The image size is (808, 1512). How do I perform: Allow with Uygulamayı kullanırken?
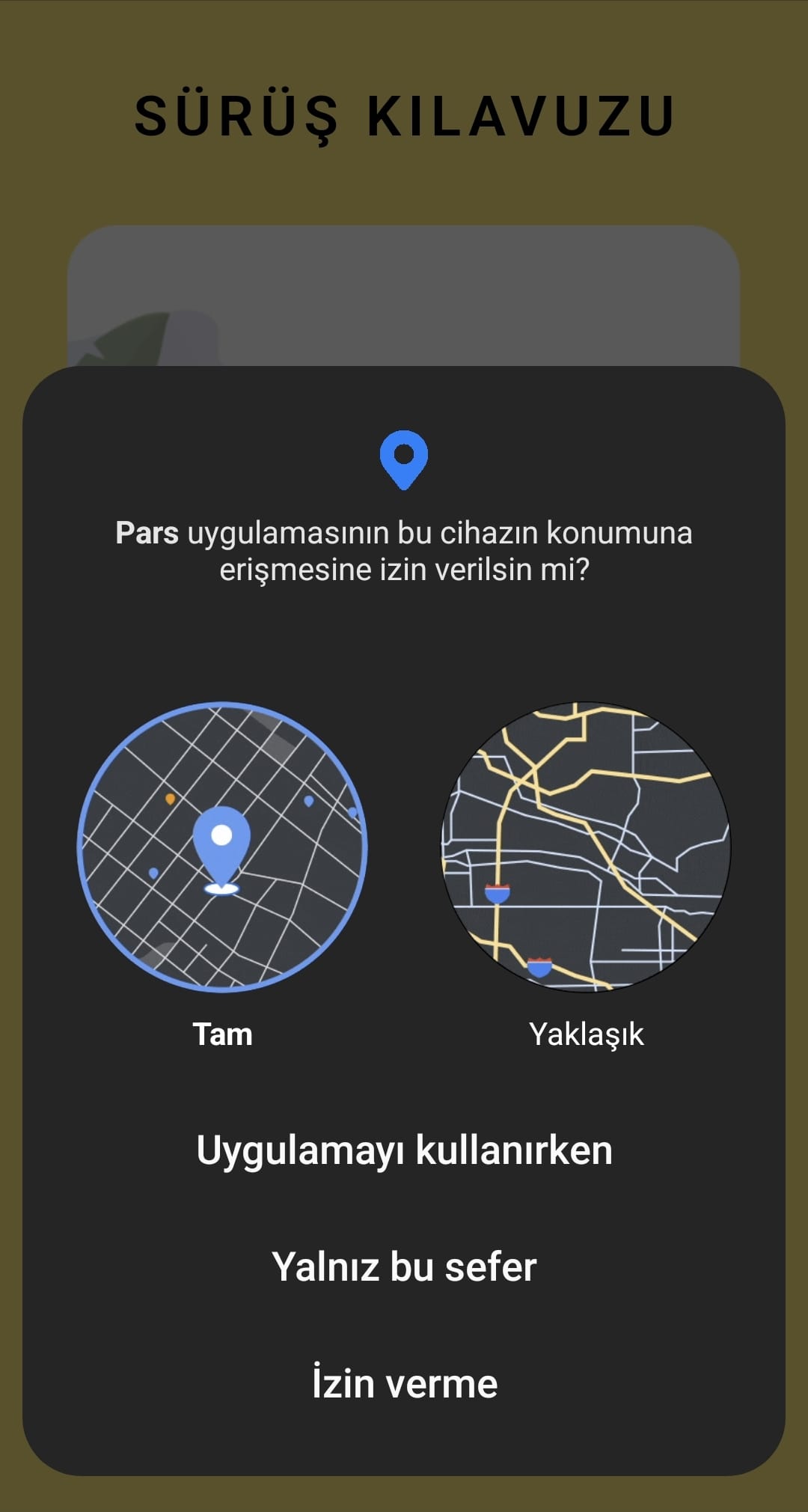pos(404,1150)
